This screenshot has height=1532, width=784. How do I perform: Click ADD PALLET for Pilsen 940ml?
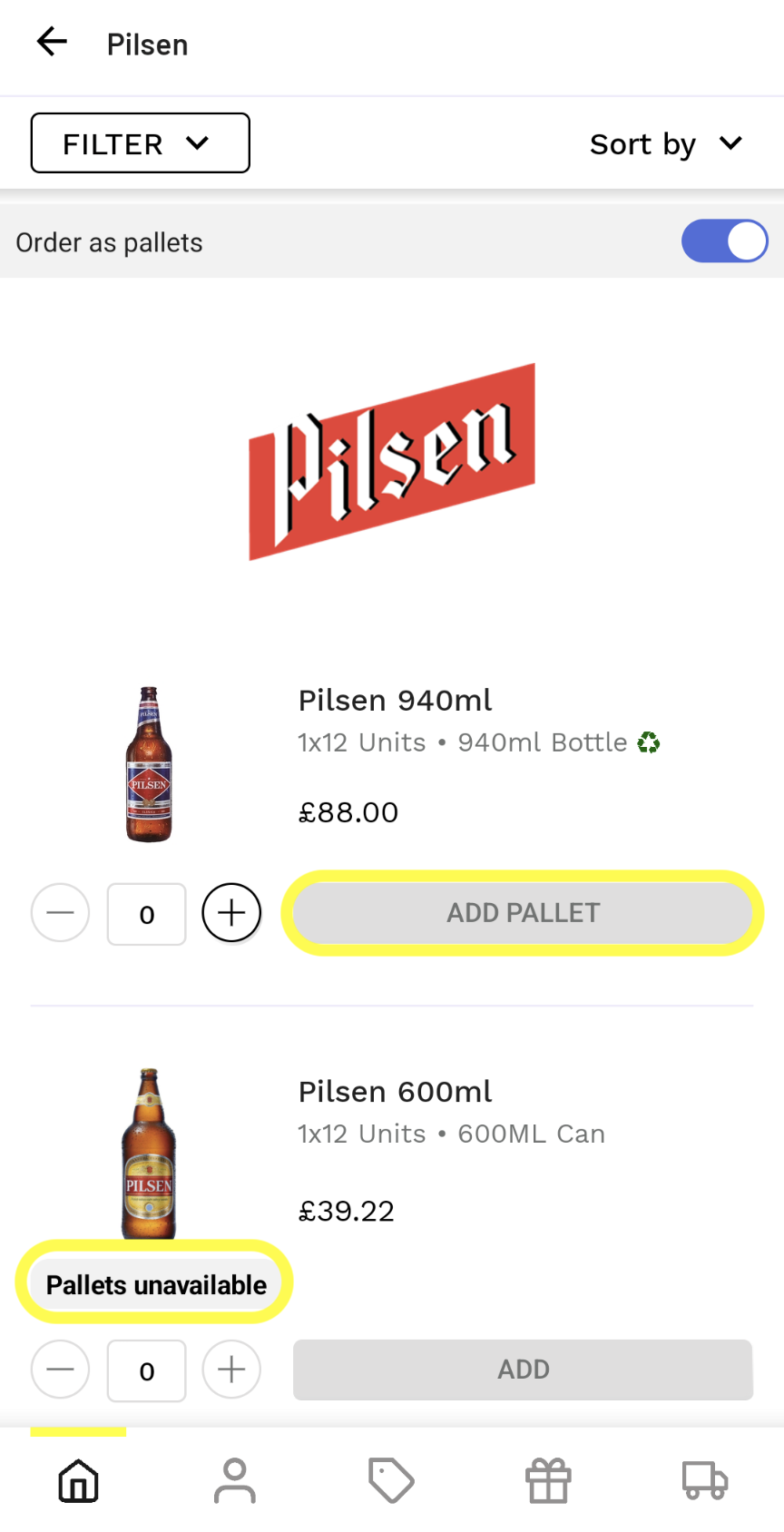523,913
